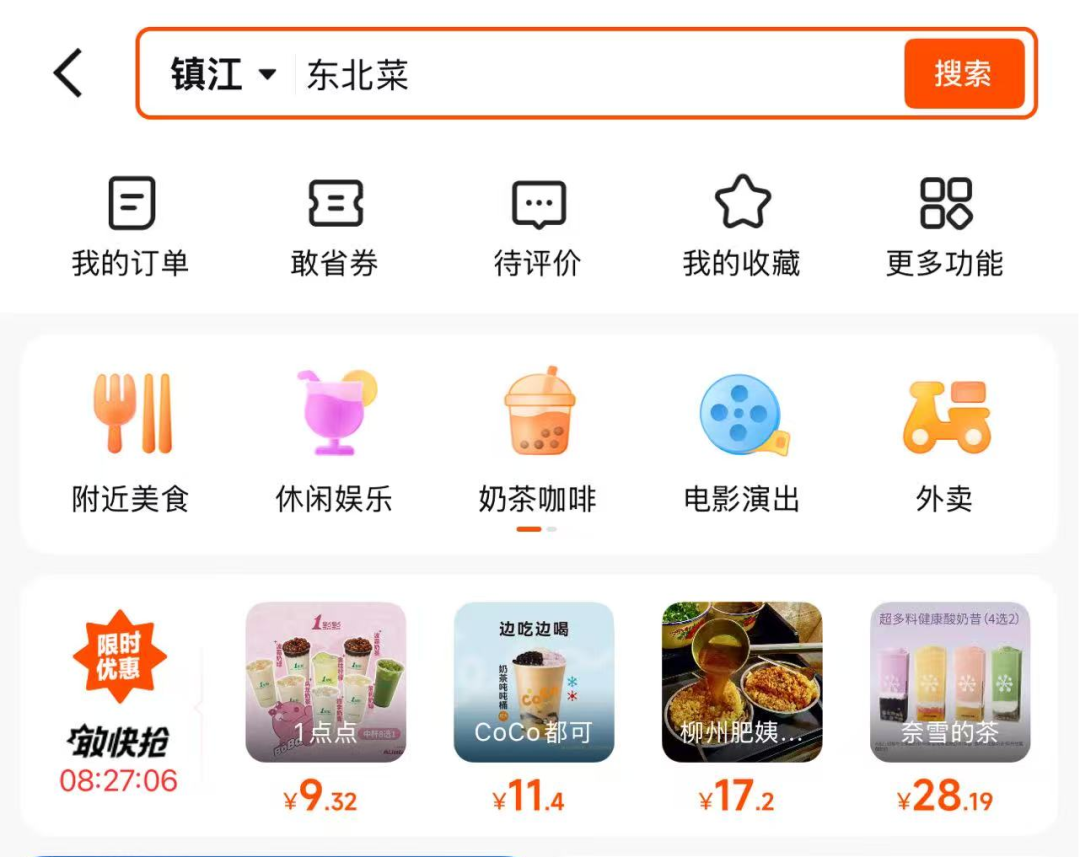This screenshot has width=1080, height=857.
Task: Open 我的收藏 favorites
Action: pos(741,227)
